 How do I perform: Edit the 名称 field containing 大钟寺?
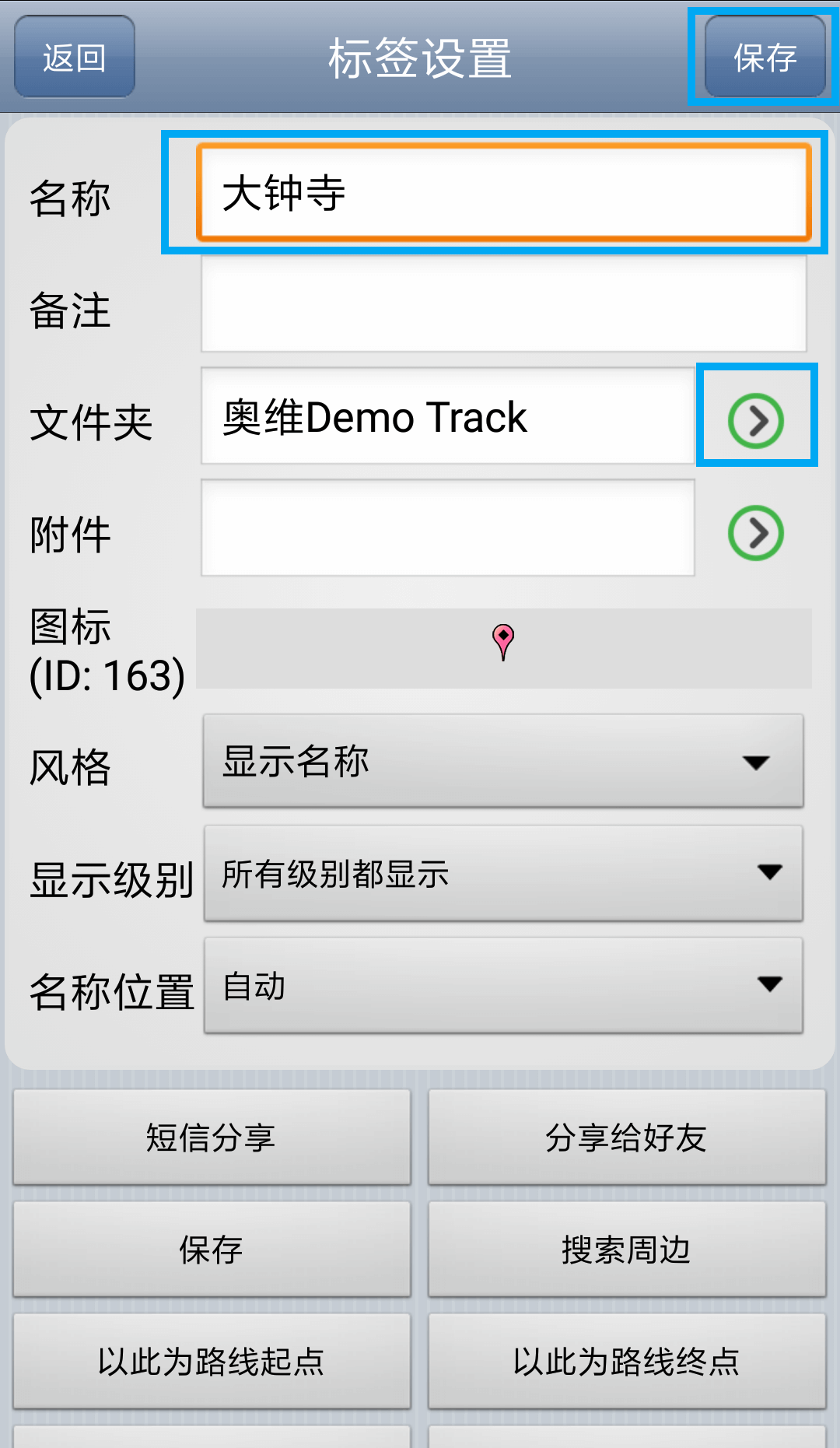503,192
